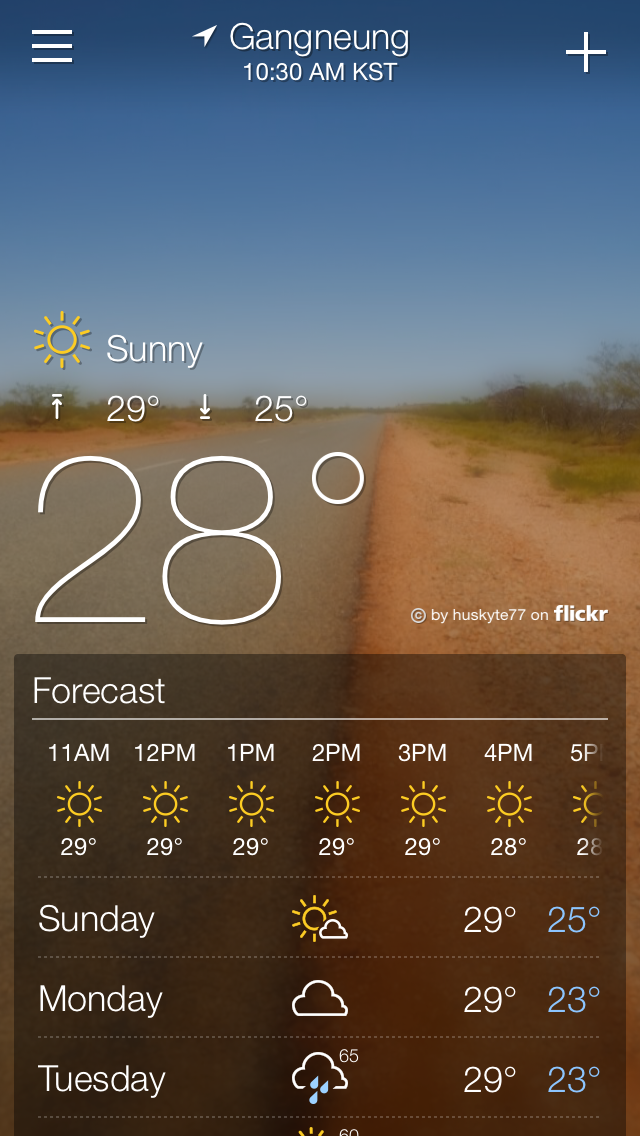This screenshot has width=640, height=1136.
Task: Open Sunday's forecast row
Action: pos(320,918)
